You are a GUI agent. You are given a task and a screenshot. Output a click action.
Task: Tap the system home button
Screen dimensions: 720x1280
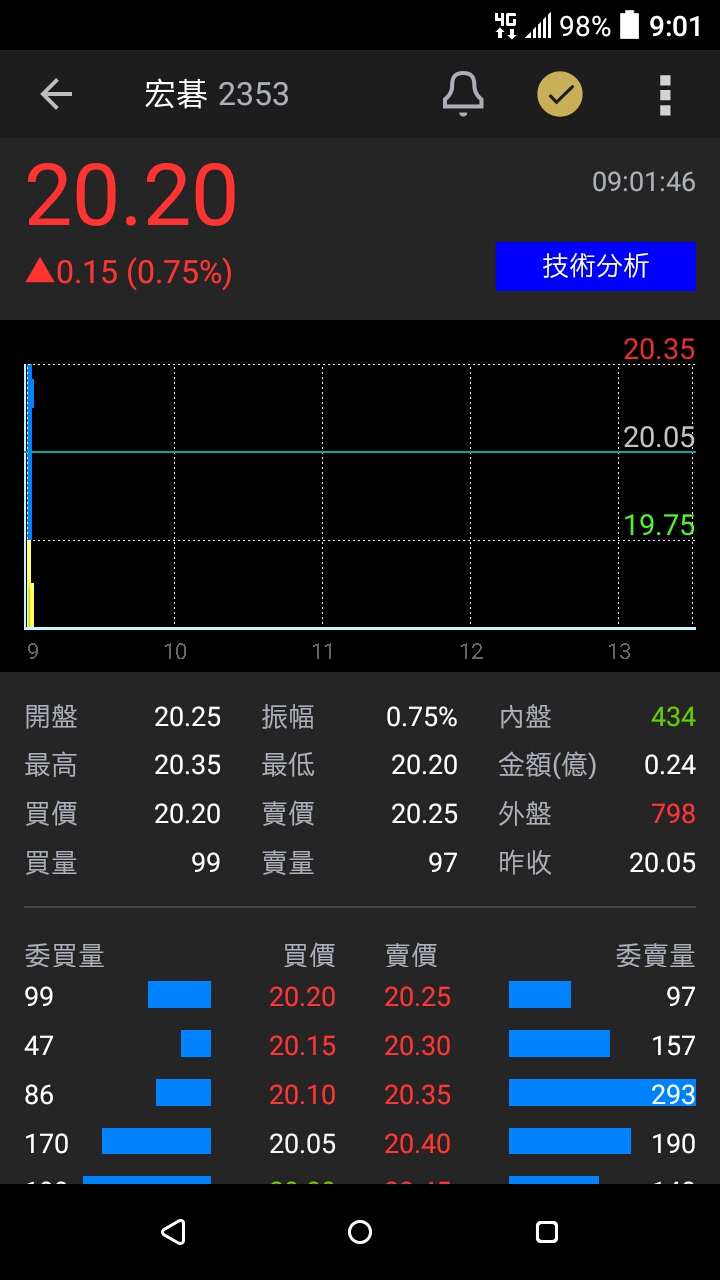coord(360,1232)
